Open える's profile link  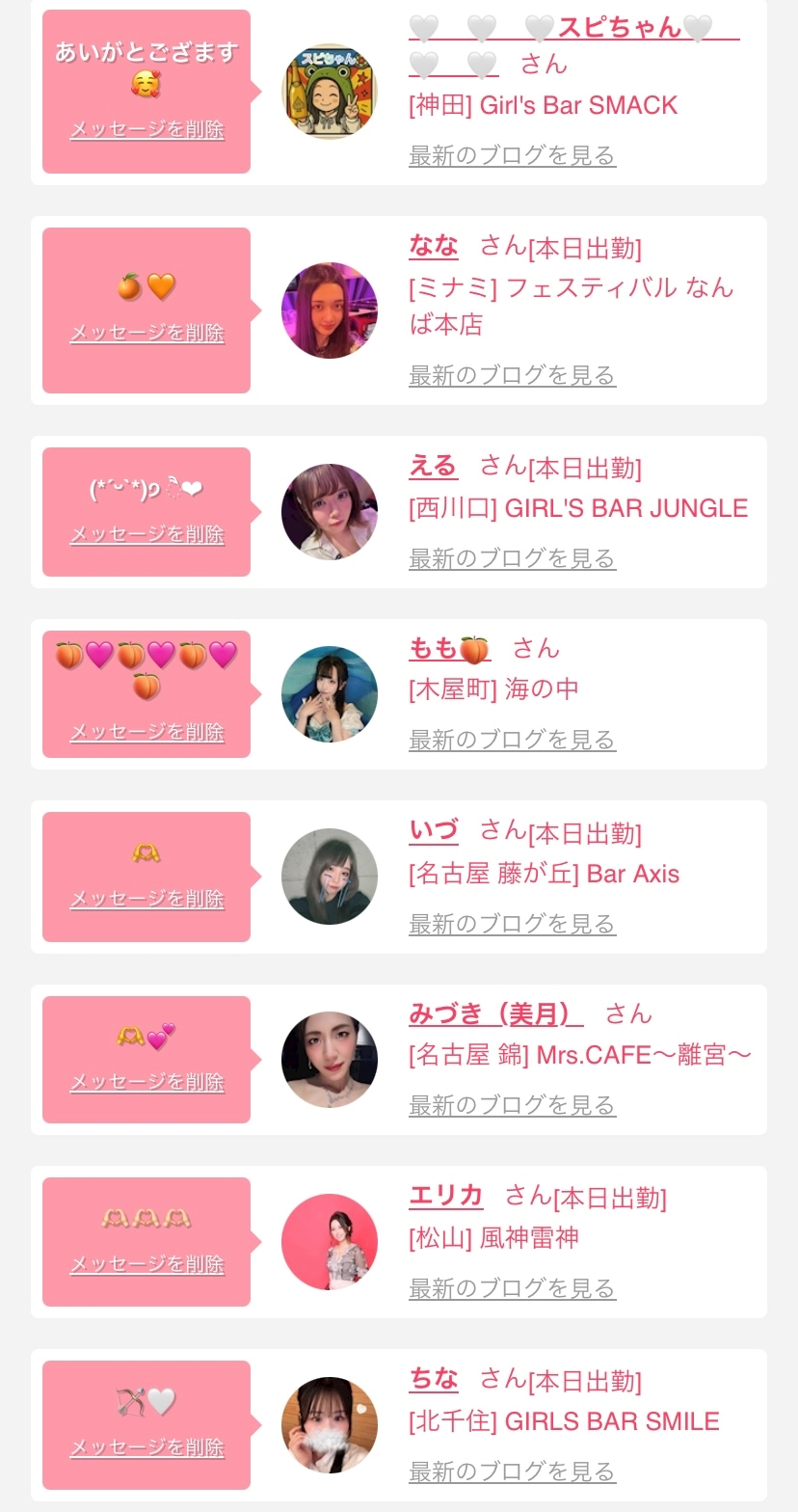(433, 467)
